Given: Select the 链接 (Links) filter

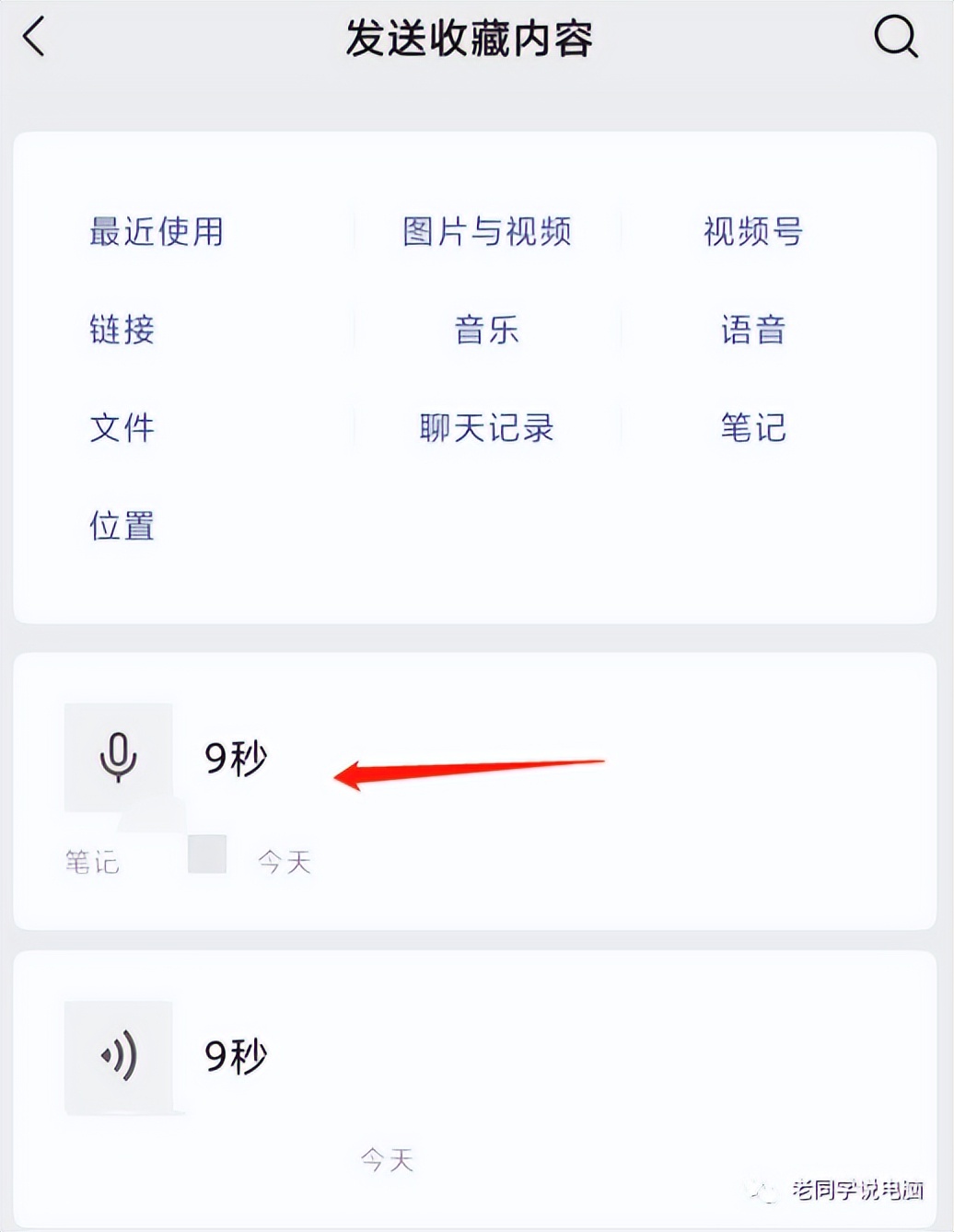Looking at the screenshot, I should pos(121,330).
